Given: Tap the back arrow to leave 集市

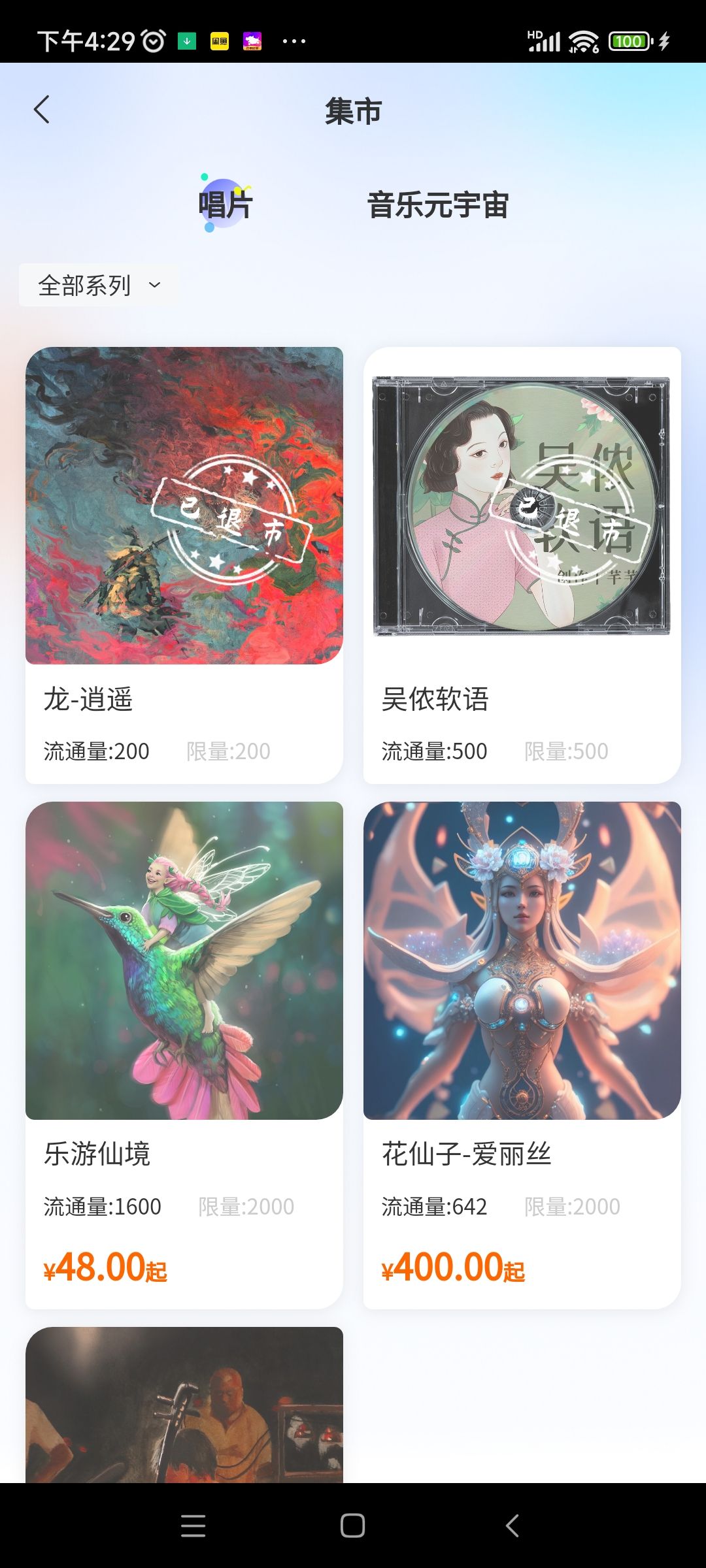Looking at the screenshot, I should (x=42, y=110).
